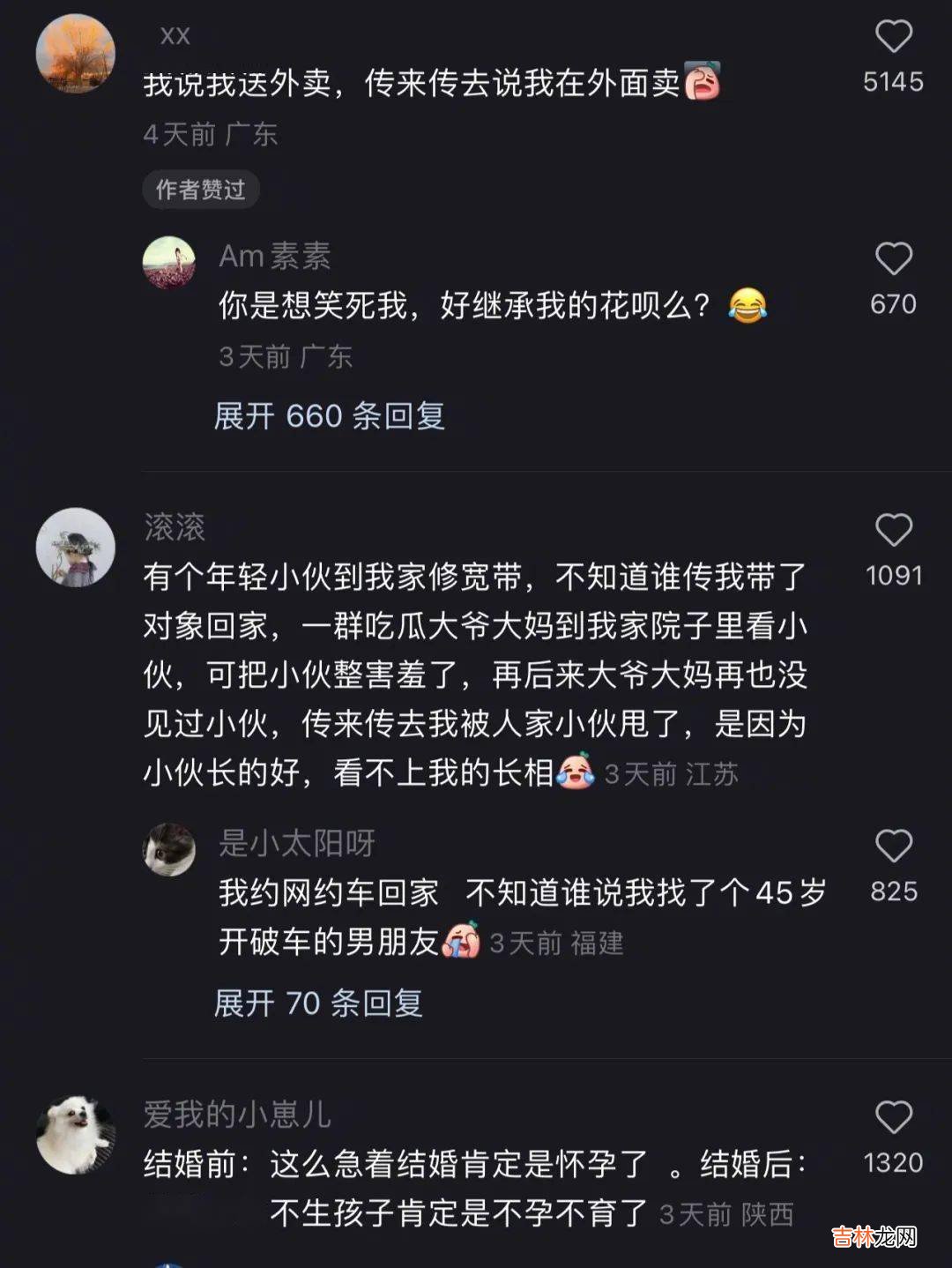Viewport: 952px width, 1268px height.
Task: Open Am素素's profile avatar
Action: 169,263
